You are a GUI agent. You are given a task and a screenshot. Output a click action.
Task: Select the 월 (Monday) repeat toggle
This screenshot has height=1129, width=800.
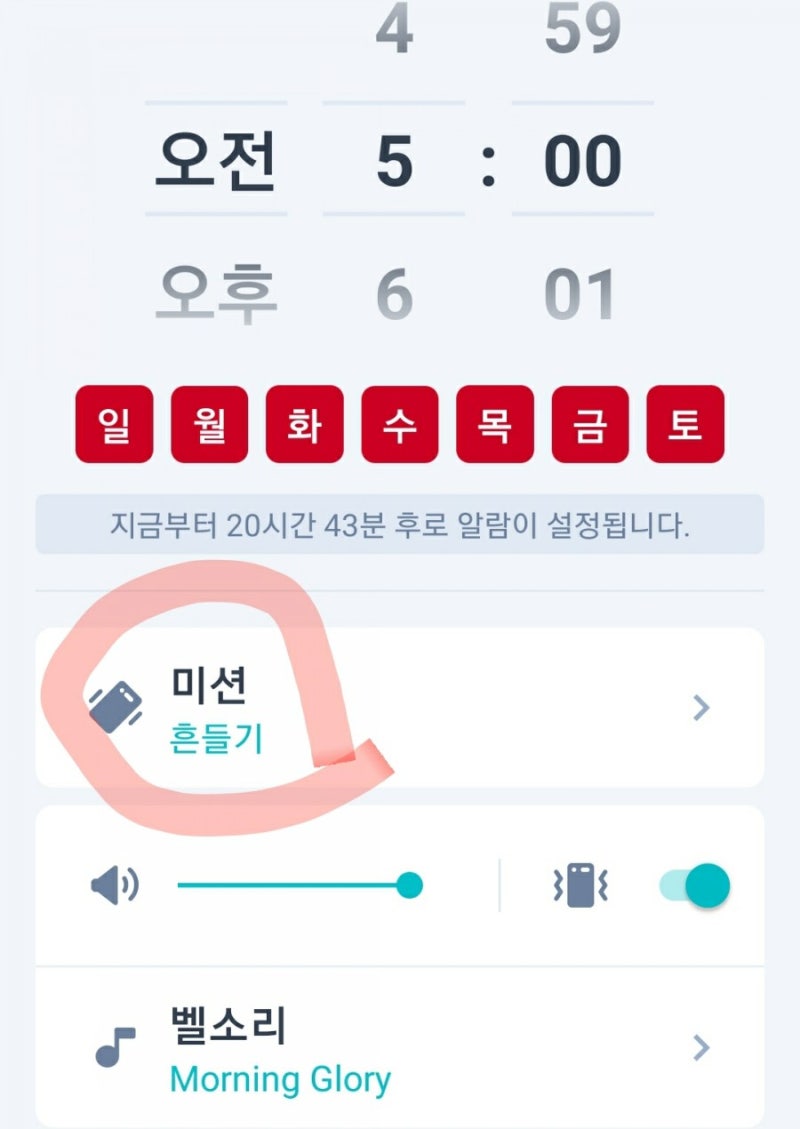209,424
